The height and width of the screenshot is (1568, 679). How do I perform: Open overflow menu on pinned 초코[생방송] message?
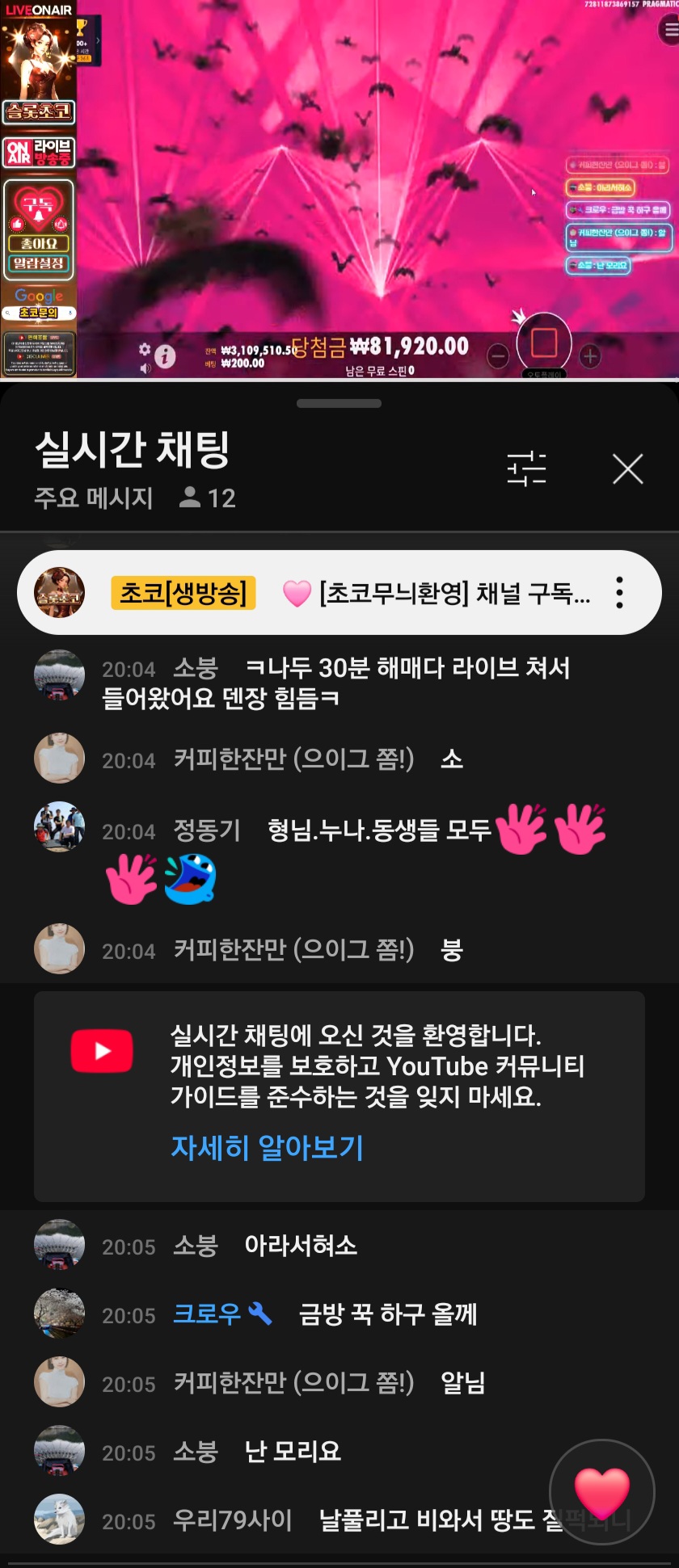[x=619, y=593]
